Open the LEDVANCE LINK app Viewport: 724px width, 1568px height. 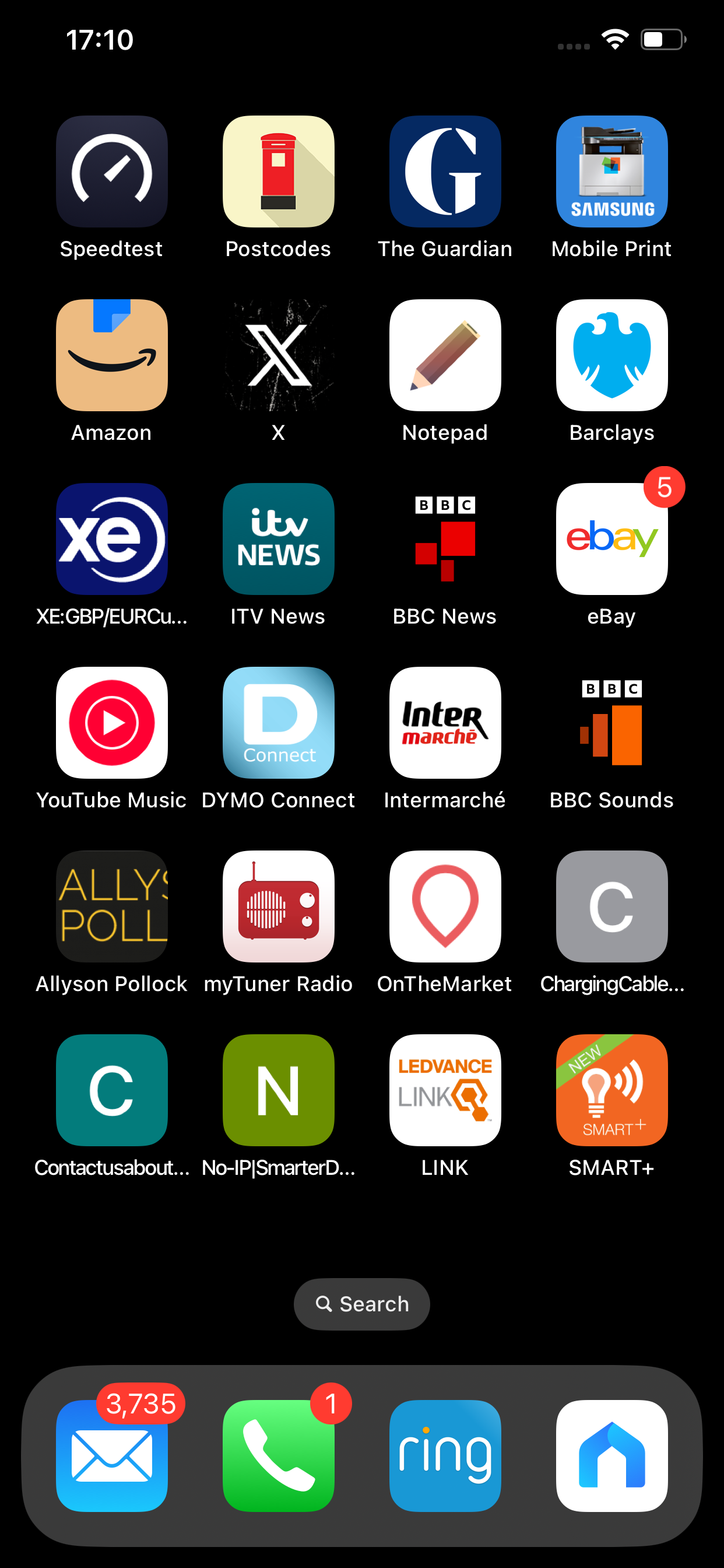[x=445, y=1091]
